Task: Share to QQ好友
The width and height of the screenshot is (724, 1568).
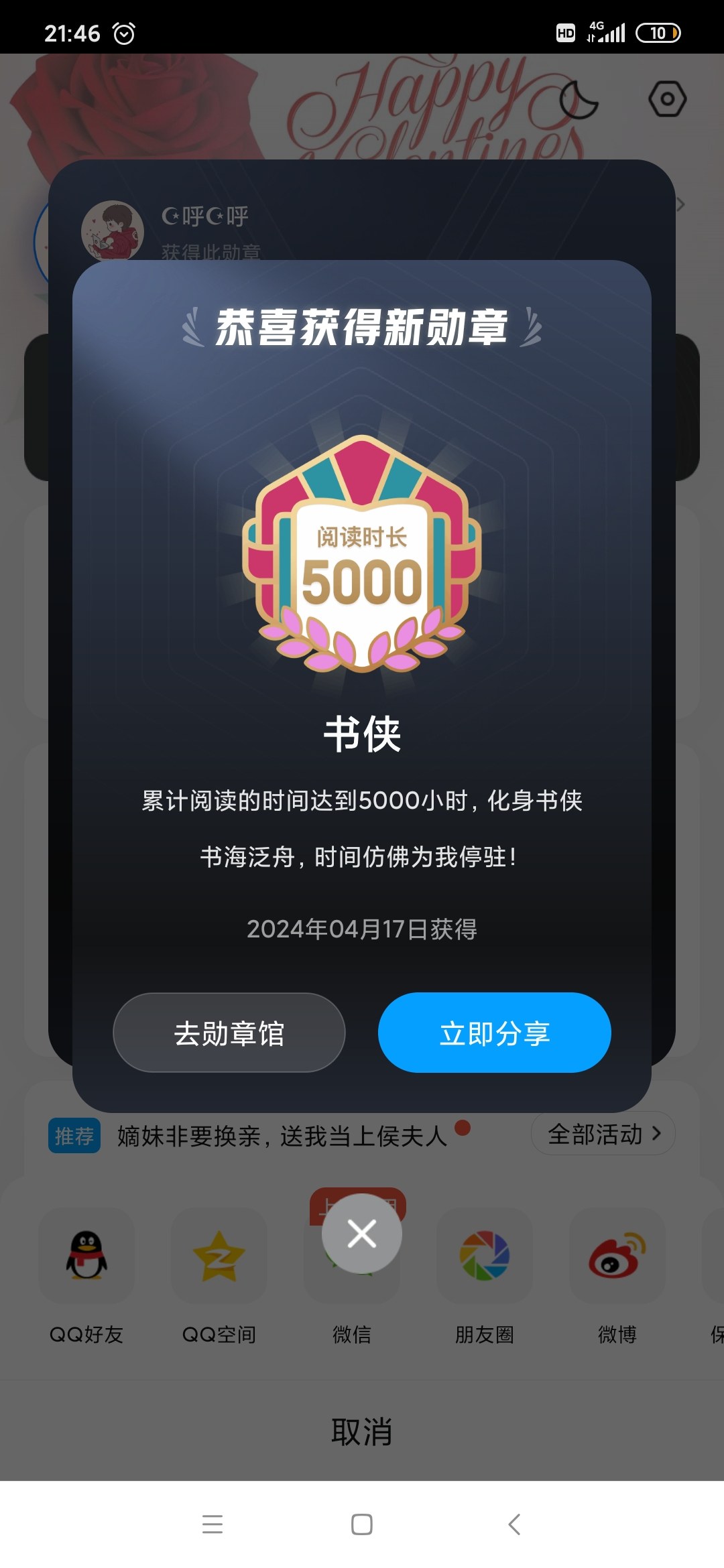Action: (86, 1278)
